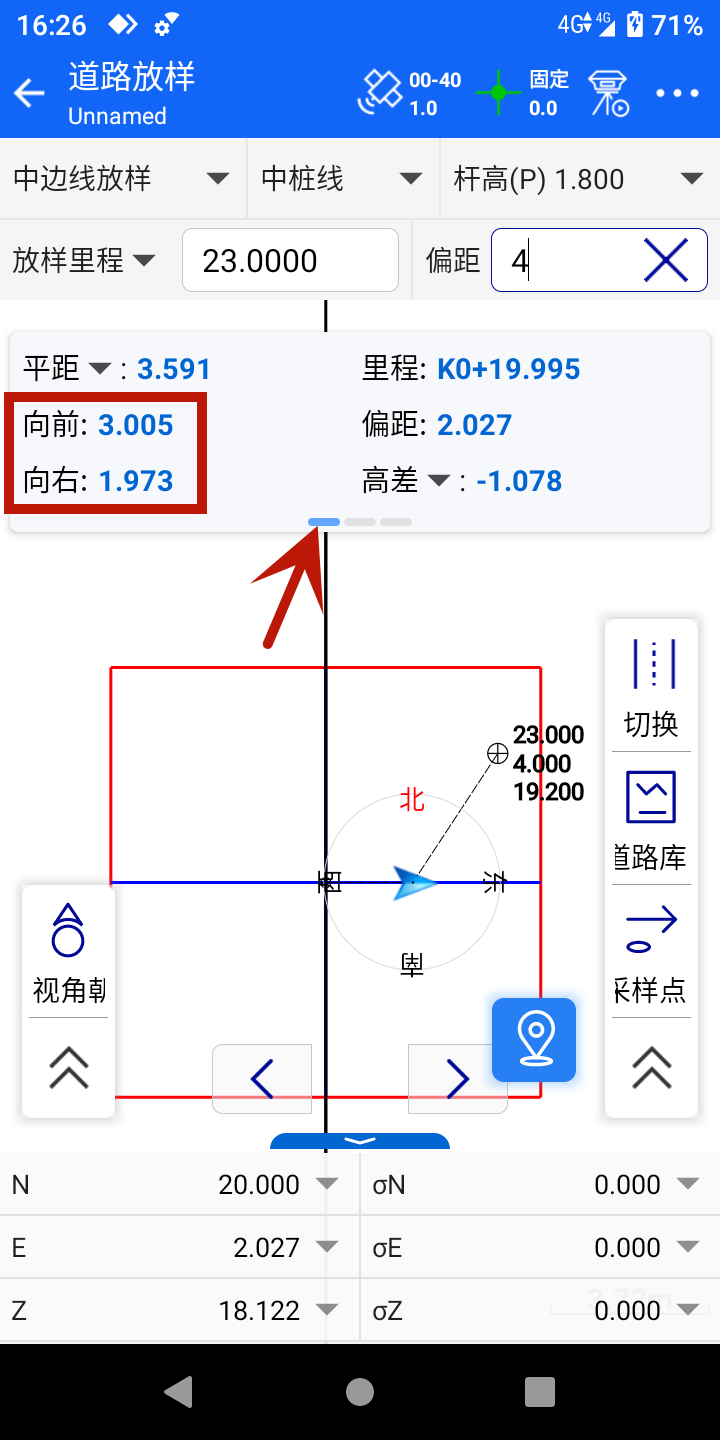The height and width of the screenshot is (1440, 720).
Task: Expand the 高差 dropdown arrow
Action: [438, 481]
